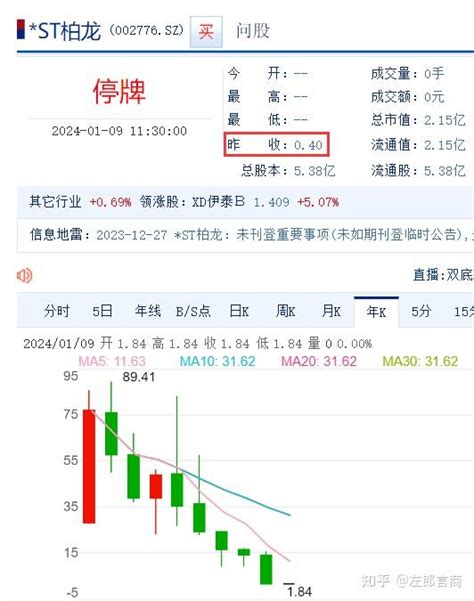Open leading stock XD伊泰B
Viewport: 474px width, 601px height.
click(218, 202)
